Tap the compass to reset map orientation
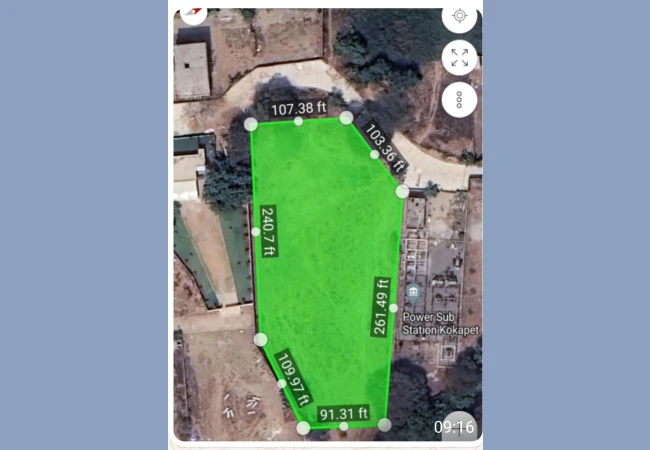The height and width of the screenshot is (450, 650). pos(191,12)
